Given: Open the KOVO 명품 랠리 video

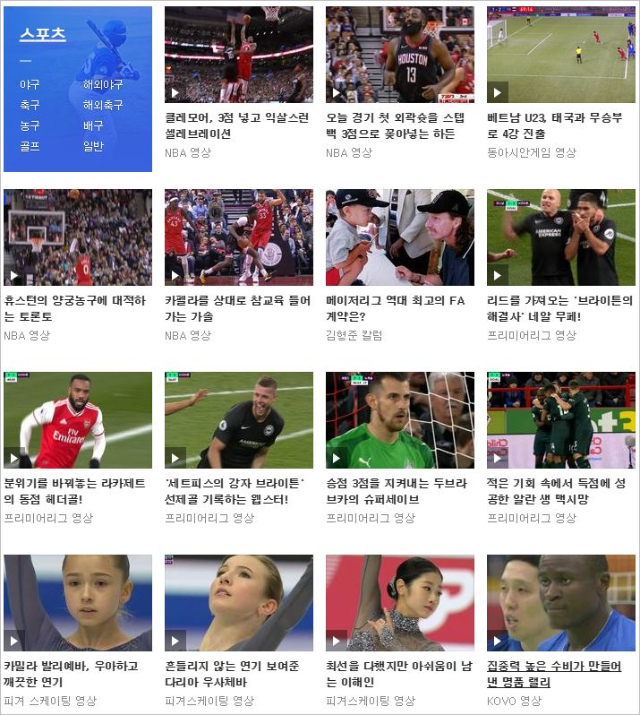Looking at the screenshot, I should point(560,603).
